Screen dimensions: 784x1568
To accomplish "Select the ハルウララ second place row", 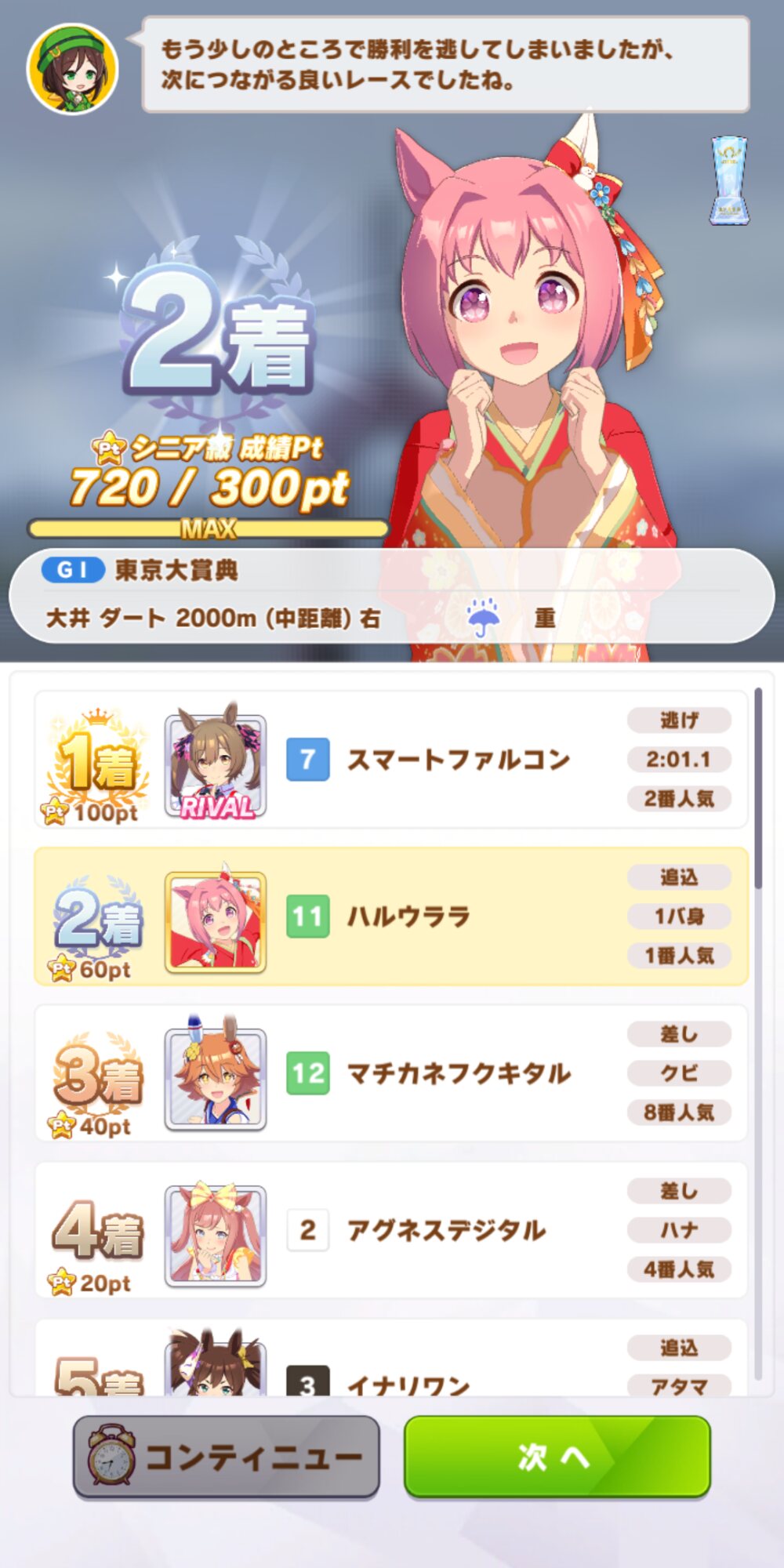I will (x=391, y=916).
